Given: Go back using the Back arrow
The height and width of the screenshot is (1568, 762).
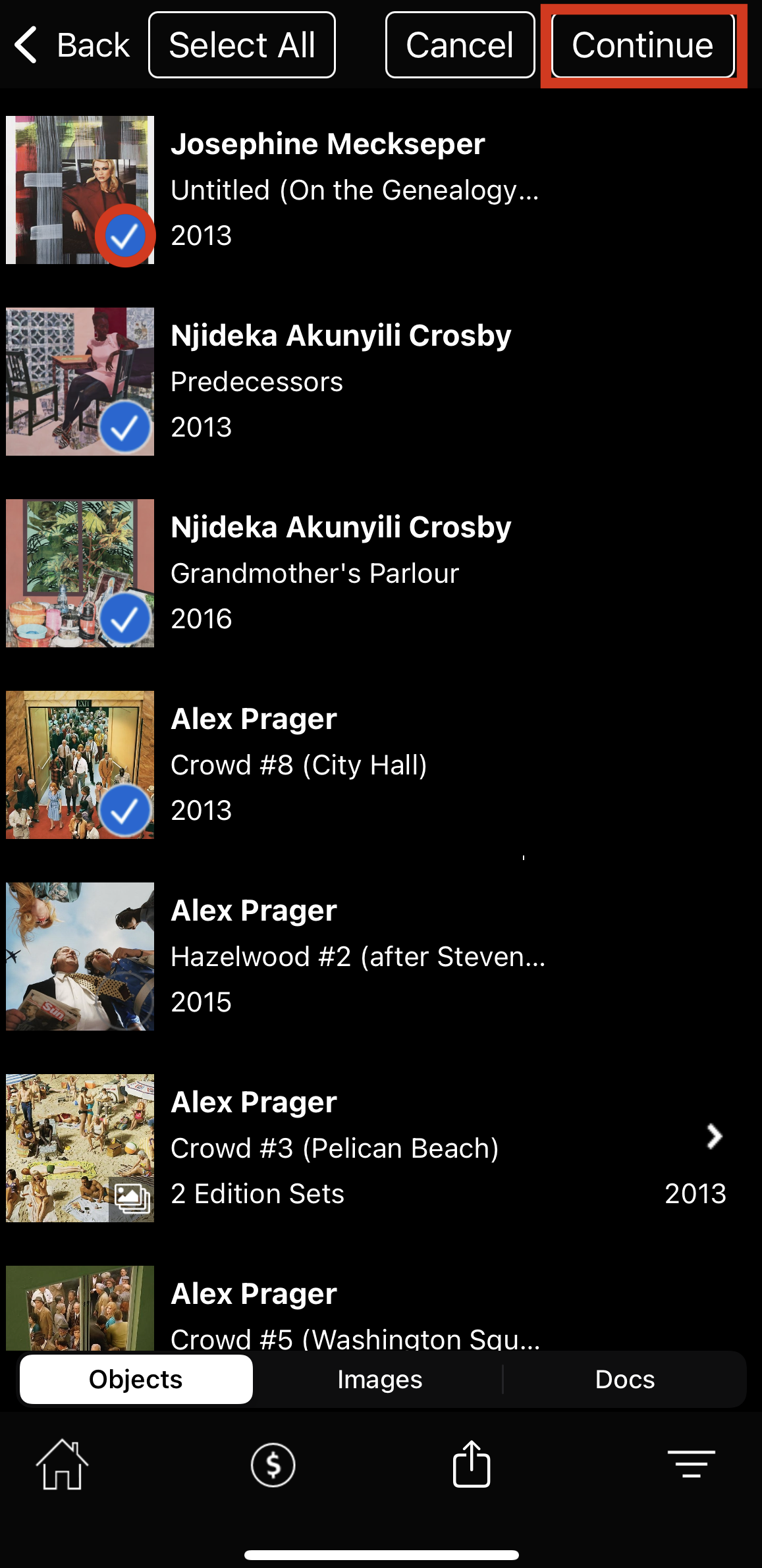Looking at the screenshot, I should pos(71,45).
